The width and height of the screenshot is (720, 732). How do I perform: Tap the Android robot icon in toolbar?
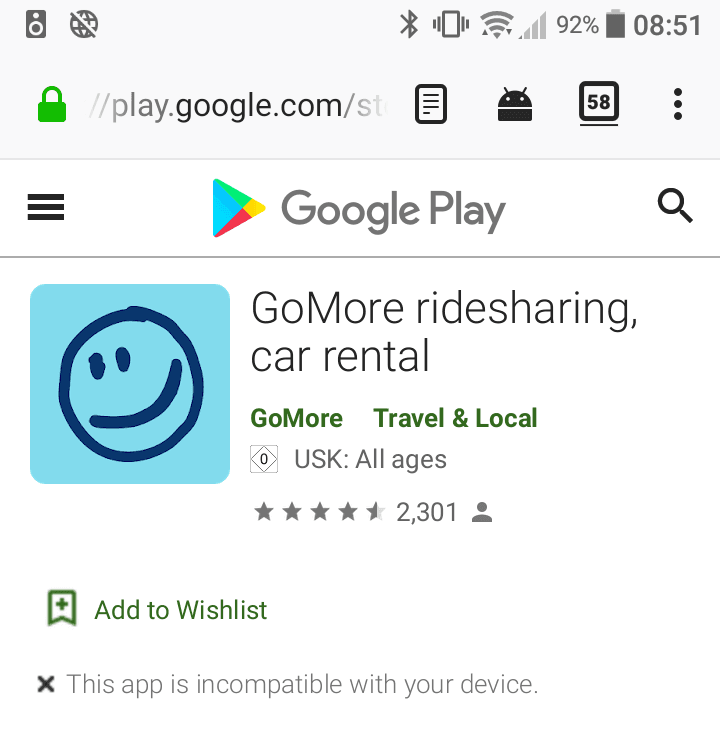pyautogui.click(x=514, y=103)
